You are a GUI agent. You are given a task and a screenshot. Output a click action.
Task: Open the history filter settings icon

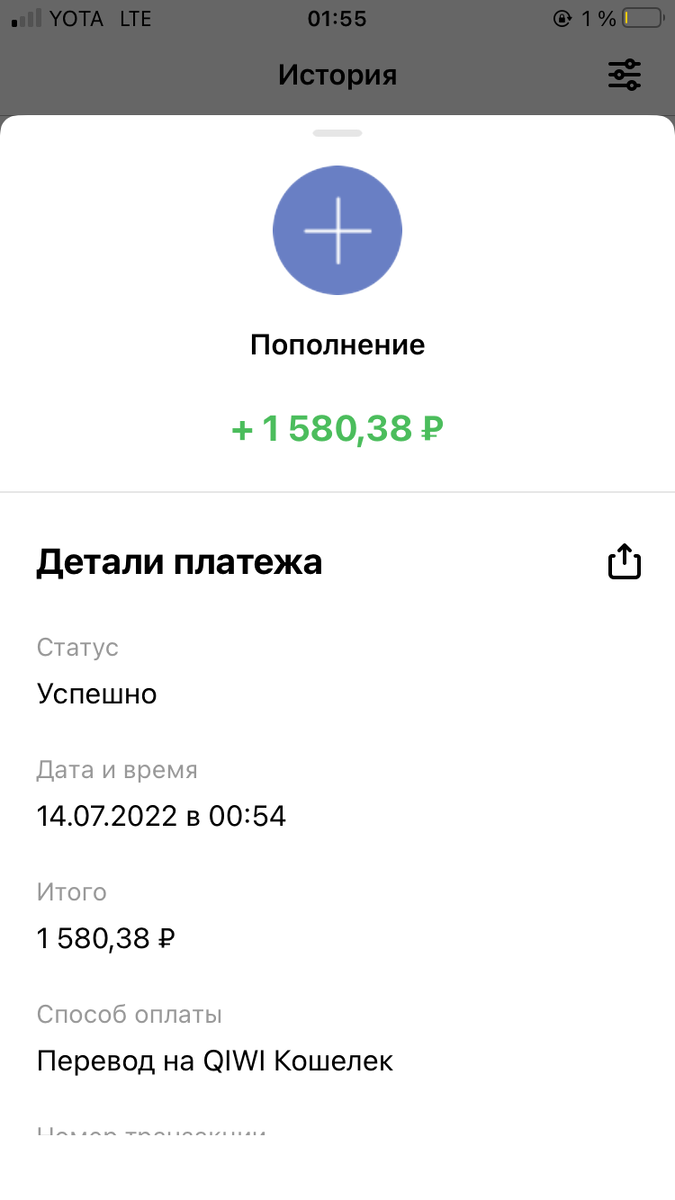click(625, 75)
